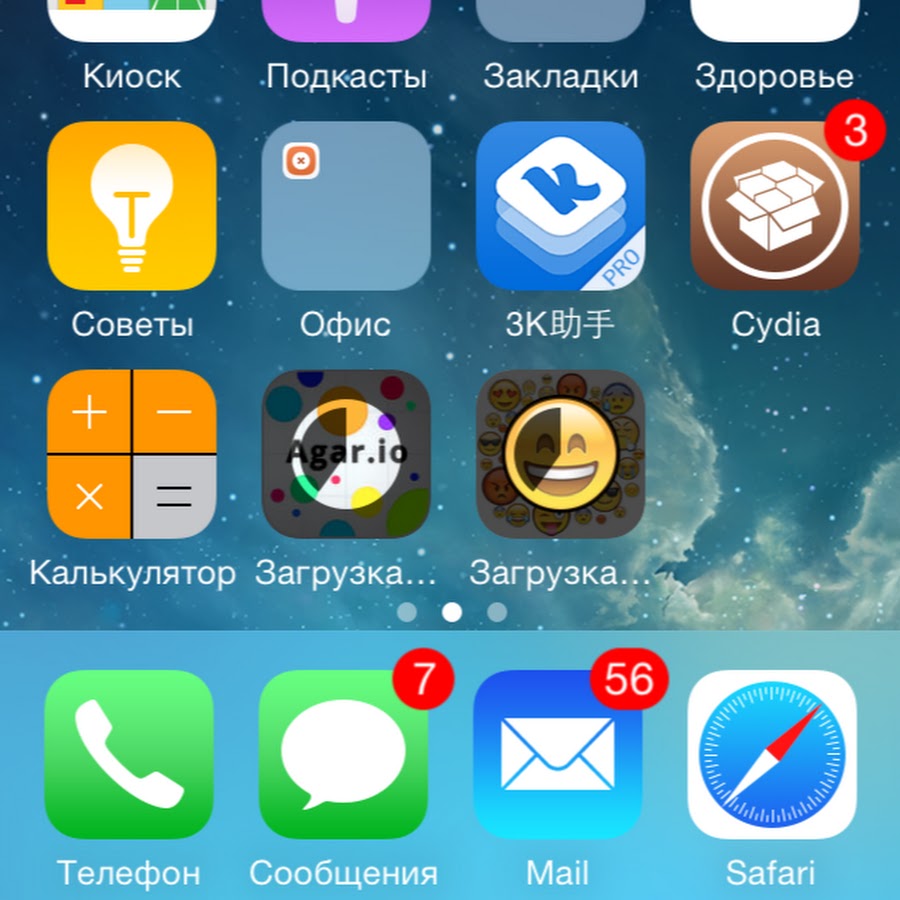
Task: Launch the Советы tips app
Action: (x=132, y=206)
